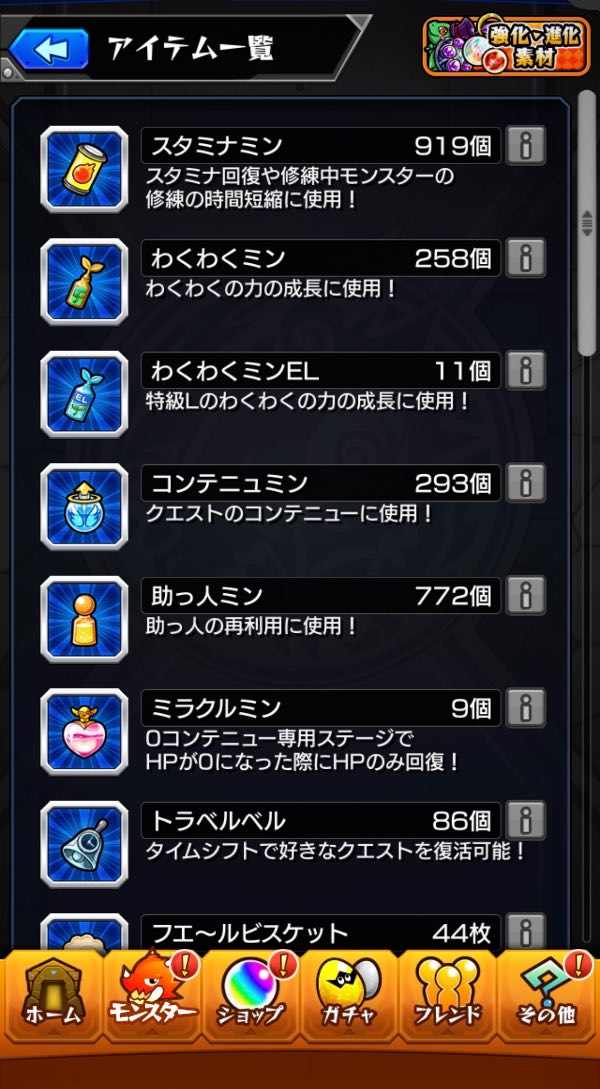Show info for ミラクルミン
600x1089 pixels.
[525, 708]
